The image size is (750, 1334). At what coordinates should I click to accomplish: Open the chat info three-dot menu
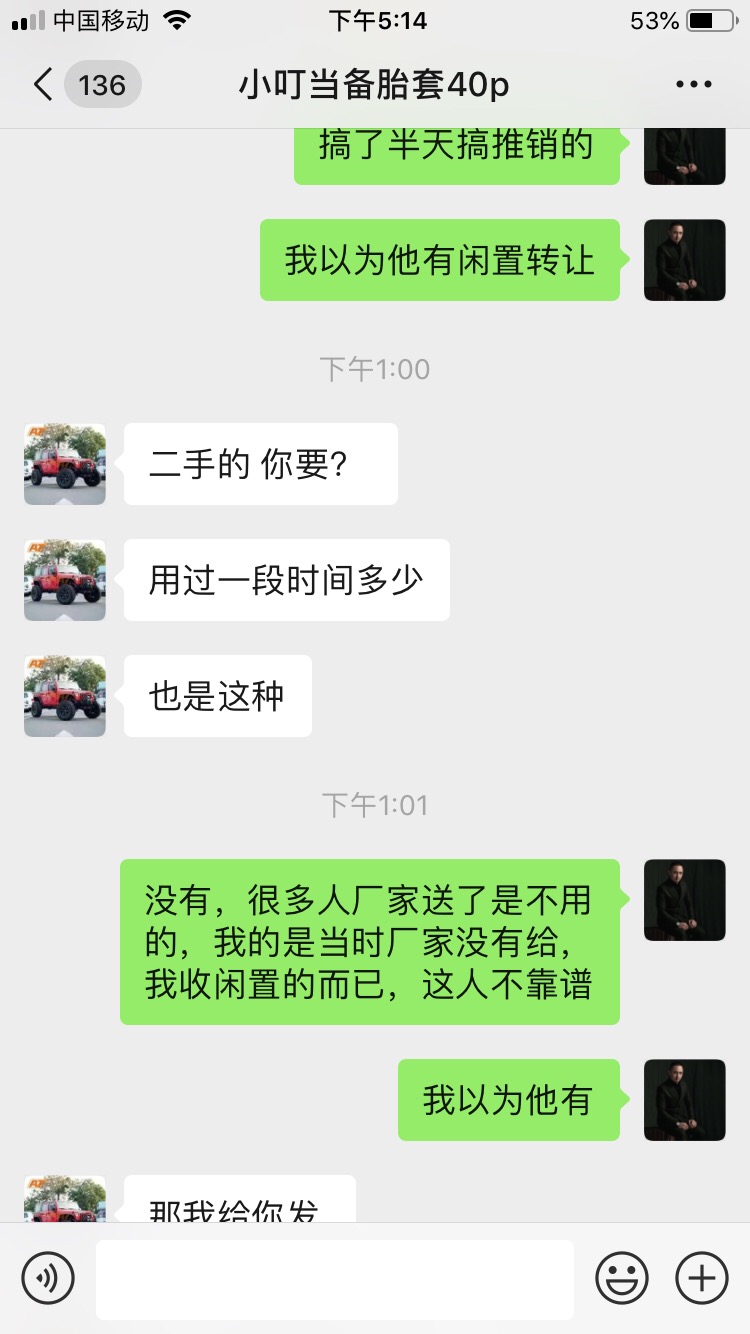pyautogui.click(x=693, y=85)
